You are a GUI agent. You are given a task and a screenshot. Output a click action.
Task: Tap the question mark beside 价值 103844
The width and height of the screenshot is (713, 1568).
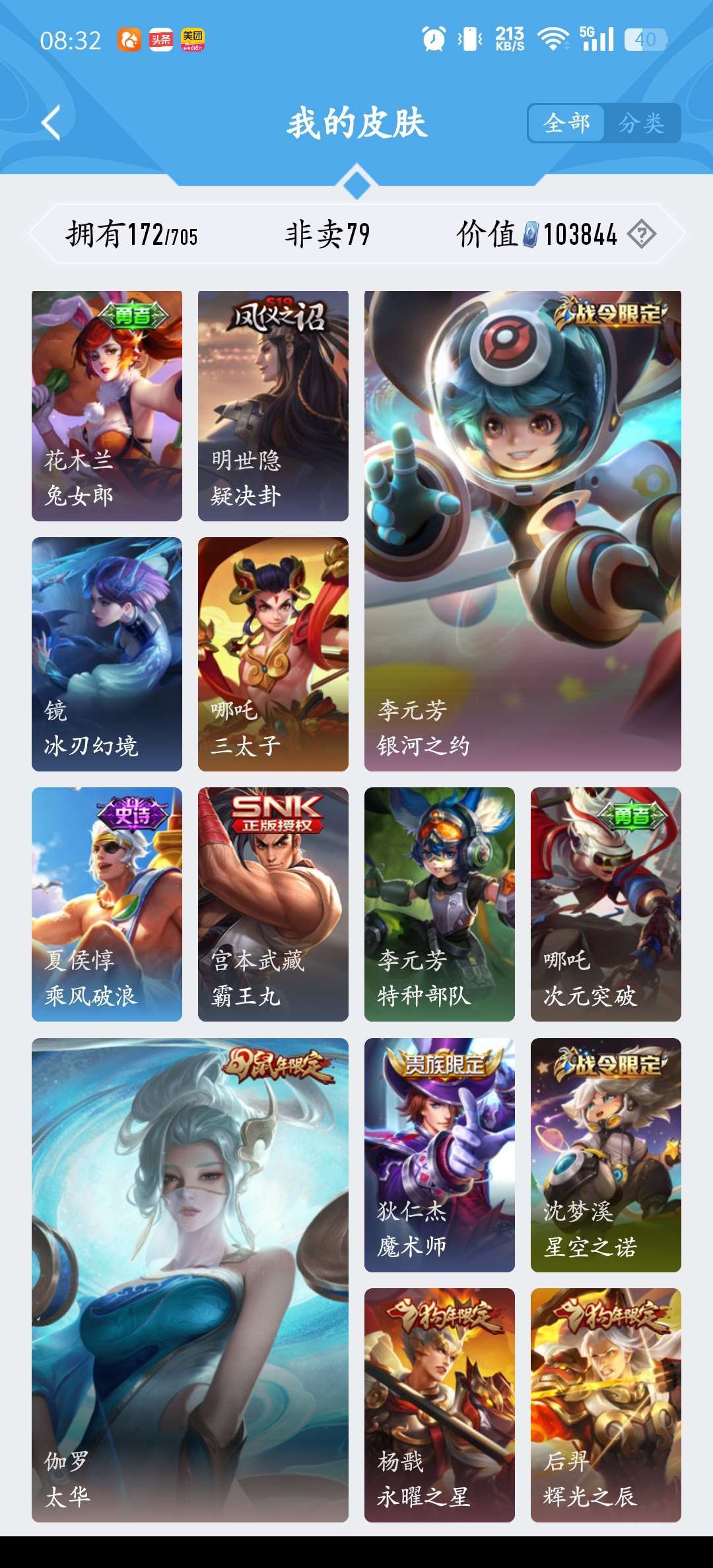641,234
